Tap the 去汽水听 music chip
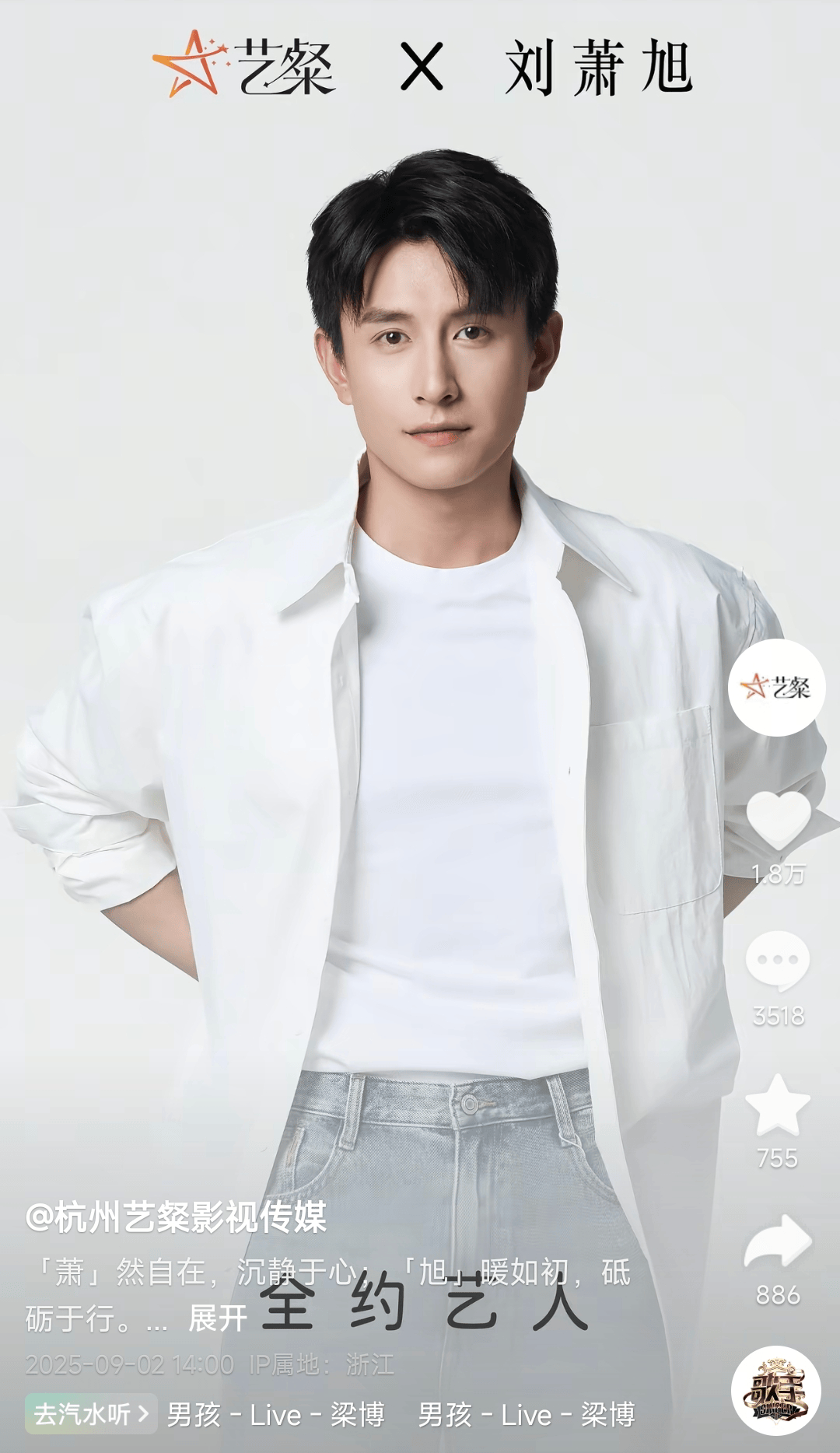 [91, 1414]
